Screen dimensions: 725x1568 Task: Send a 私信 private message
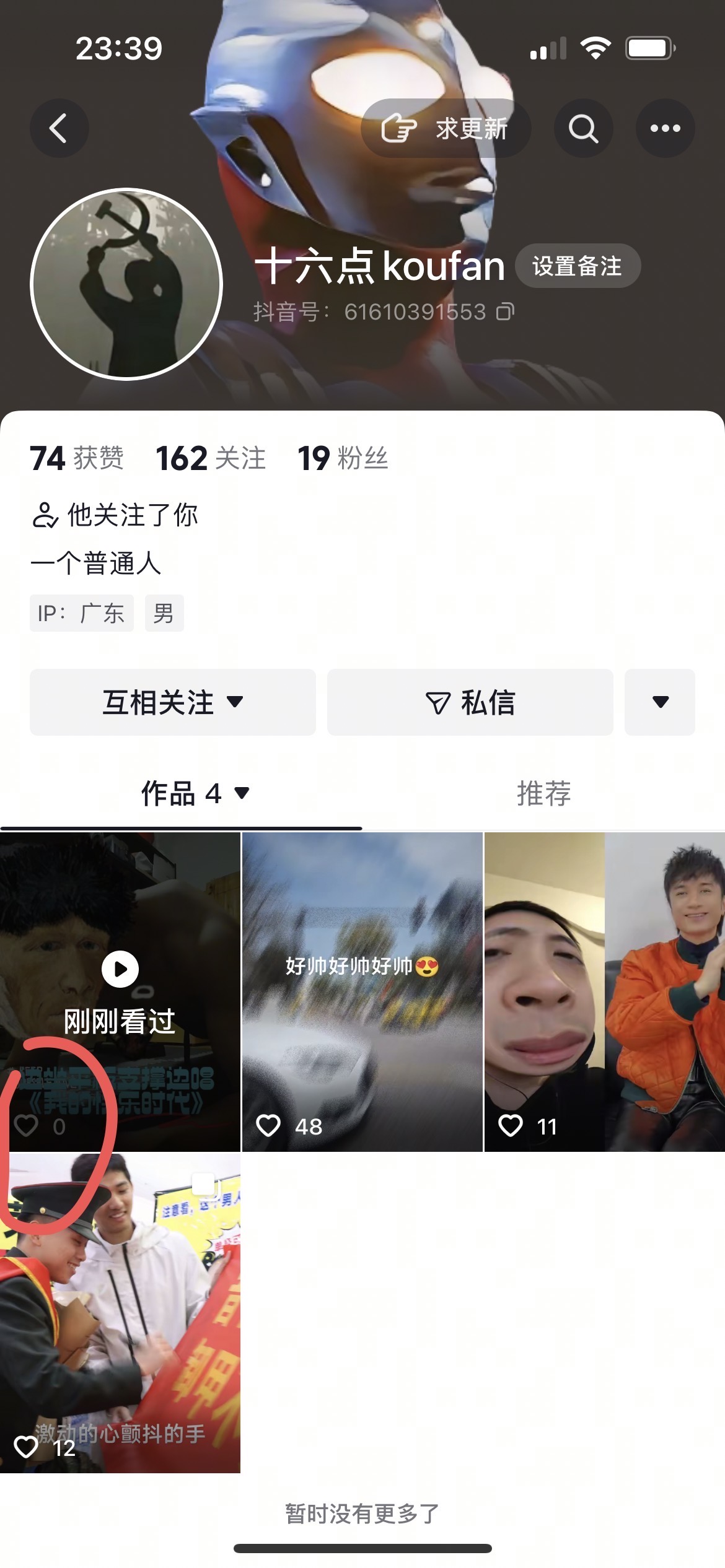(470, 702)
